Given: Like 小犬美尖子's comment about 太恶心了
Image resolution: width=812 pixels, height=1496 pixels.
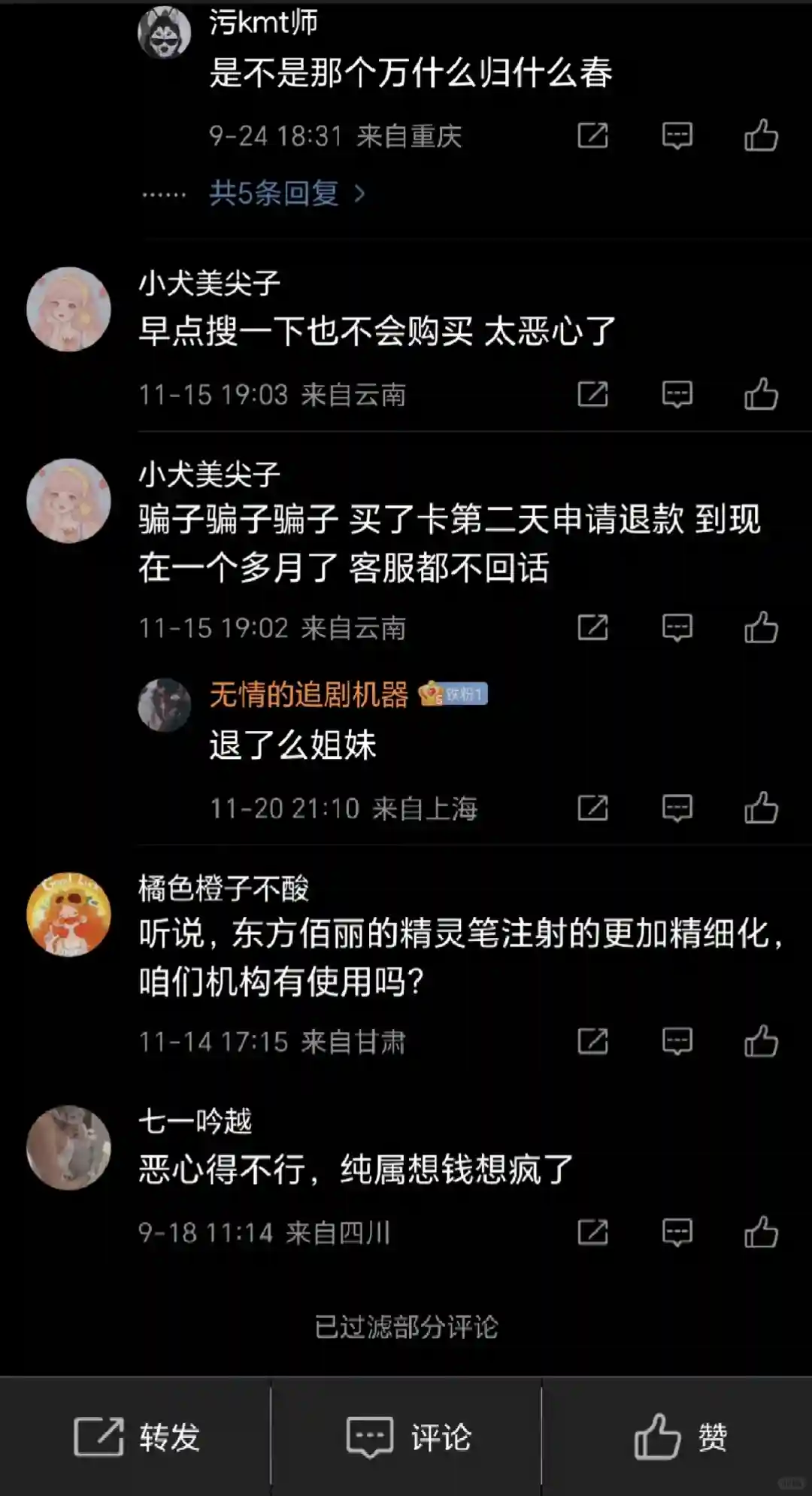Looking at the screenshot, I should pos(761,394).
